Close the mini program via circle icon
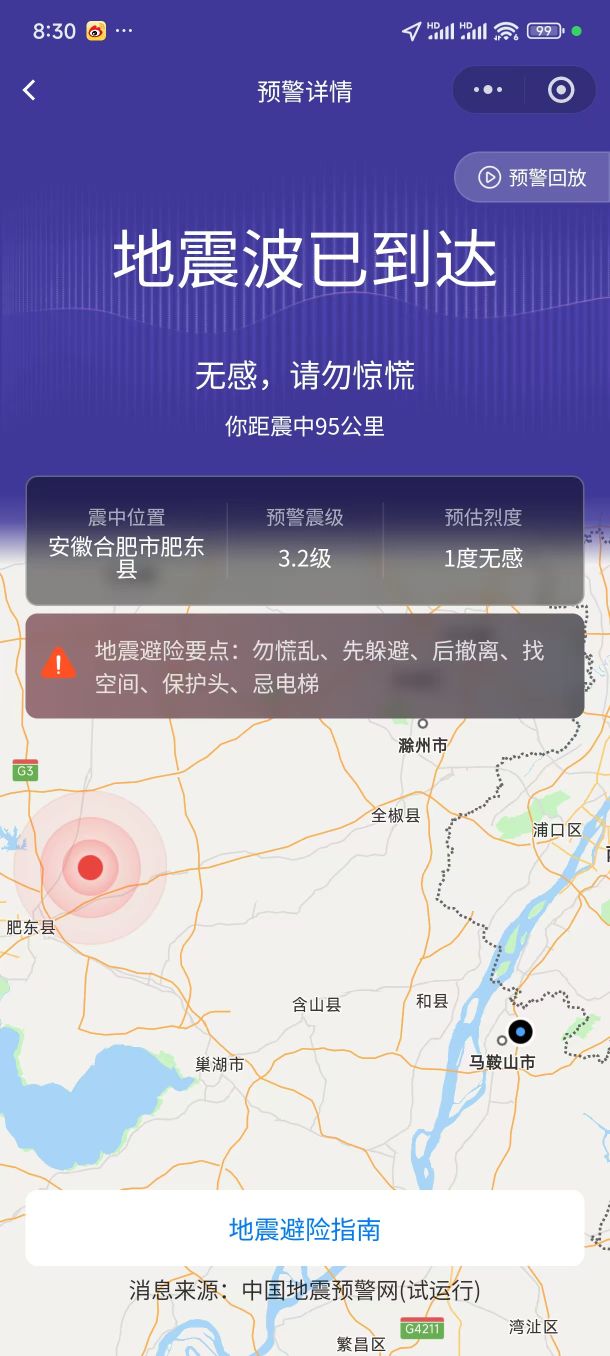 pyautogui.click(x=561, y=91)
